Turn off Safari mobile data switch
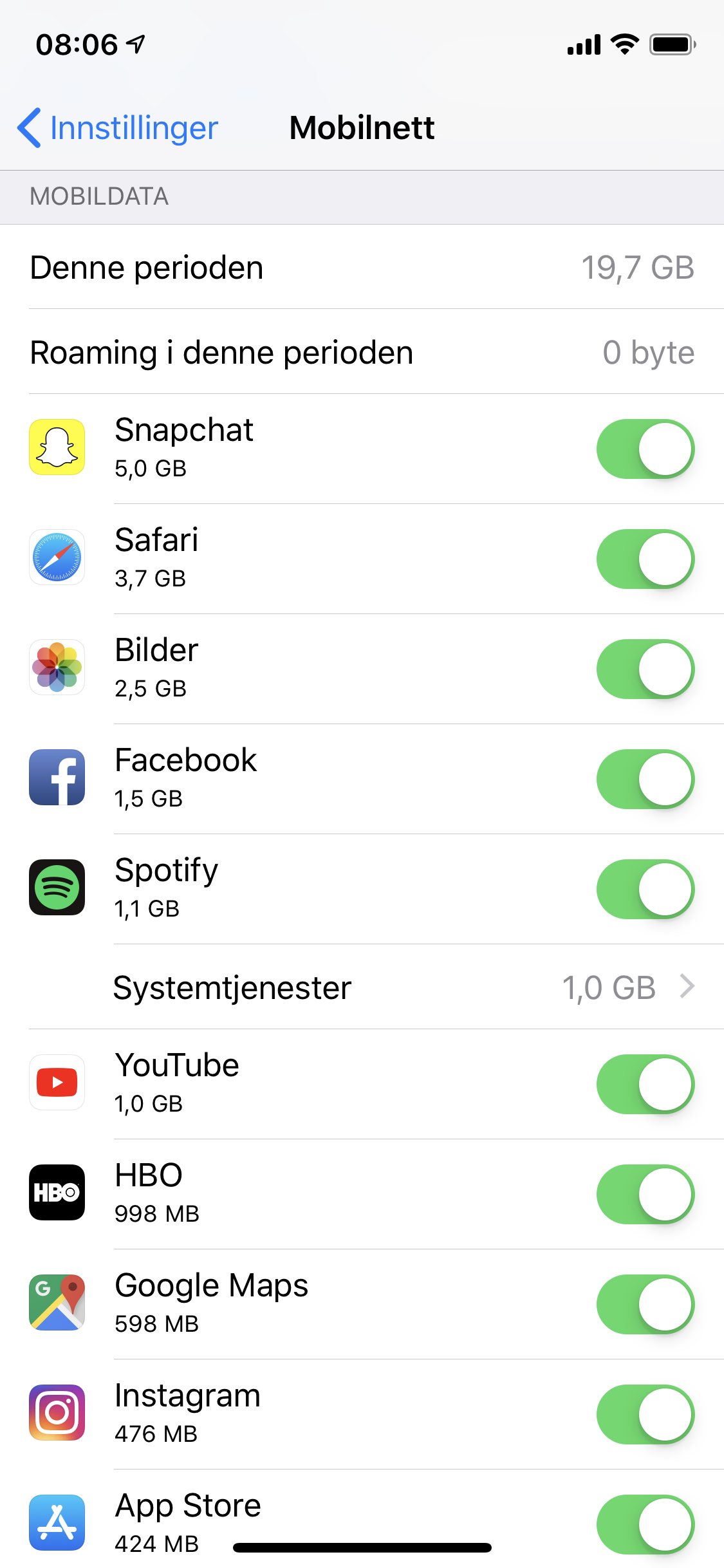This screenshot has height=1568, width=724. point(645,559)
